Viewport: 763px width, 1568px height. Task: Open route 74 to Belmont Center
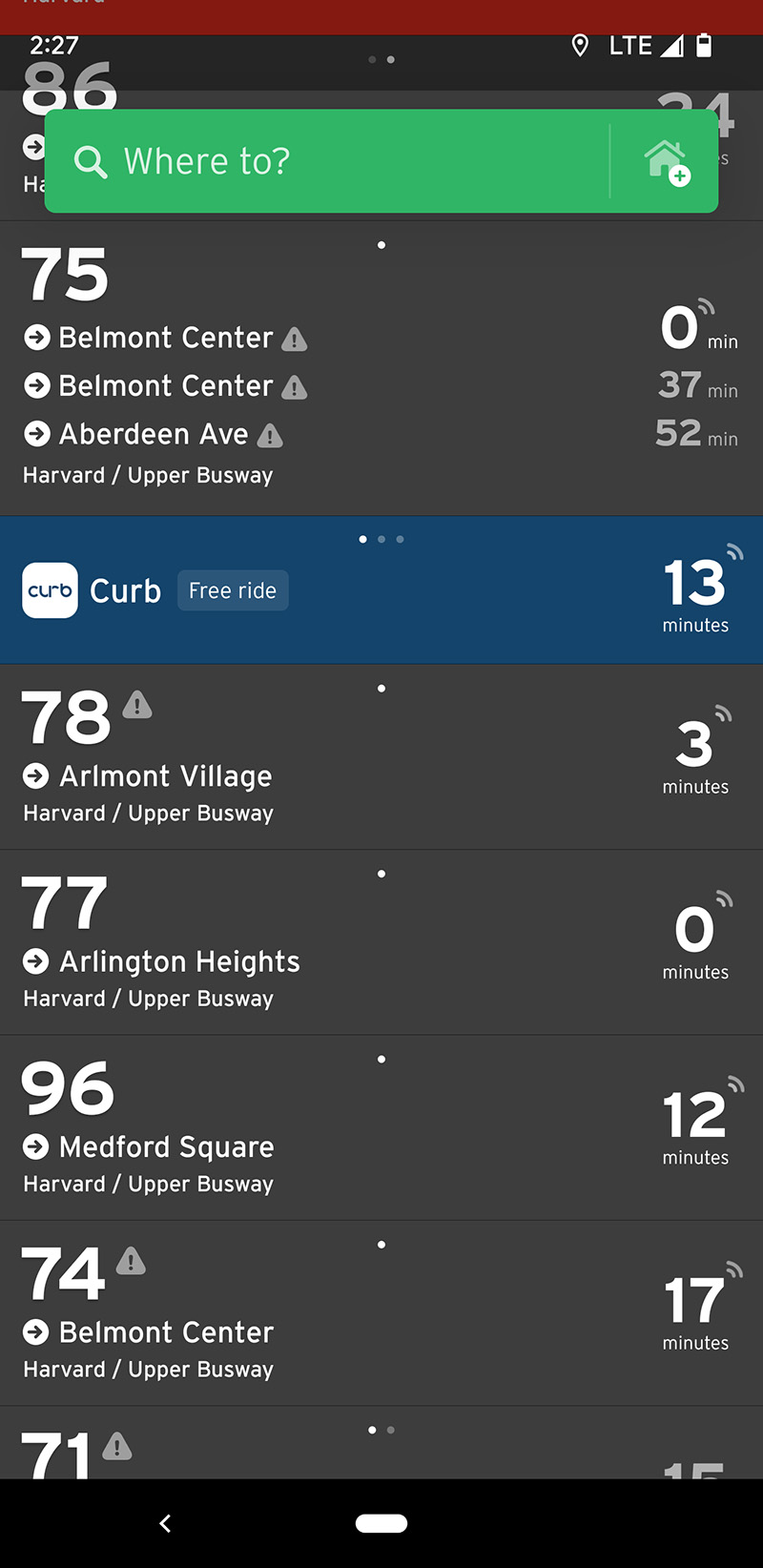(x=381, y=1313)
